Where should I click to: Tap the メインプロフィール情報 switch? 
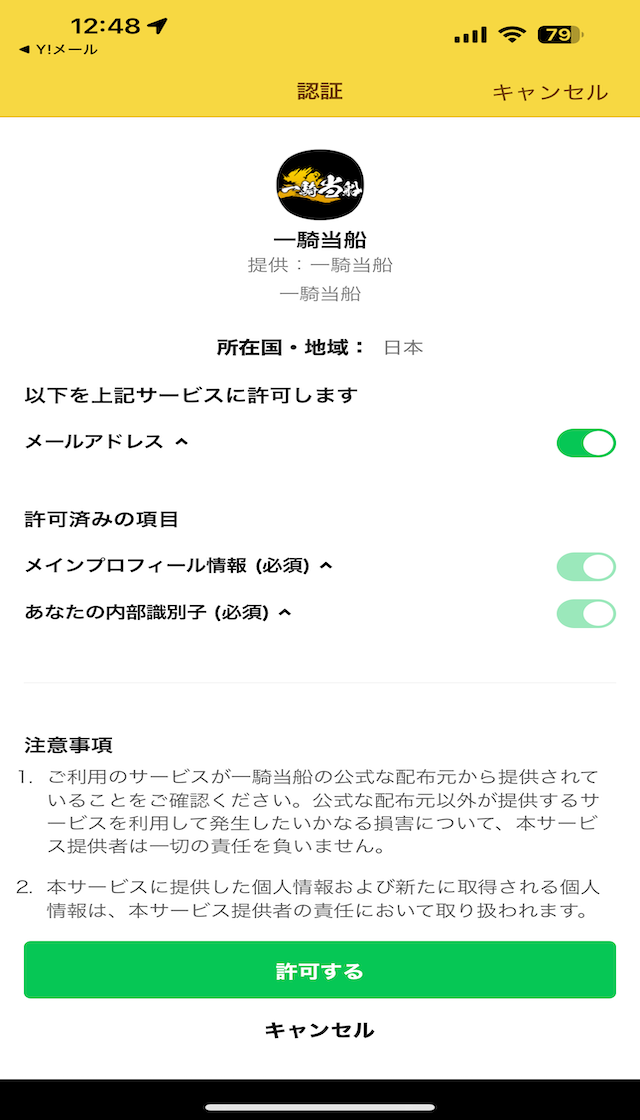click(x=586, y=566)
